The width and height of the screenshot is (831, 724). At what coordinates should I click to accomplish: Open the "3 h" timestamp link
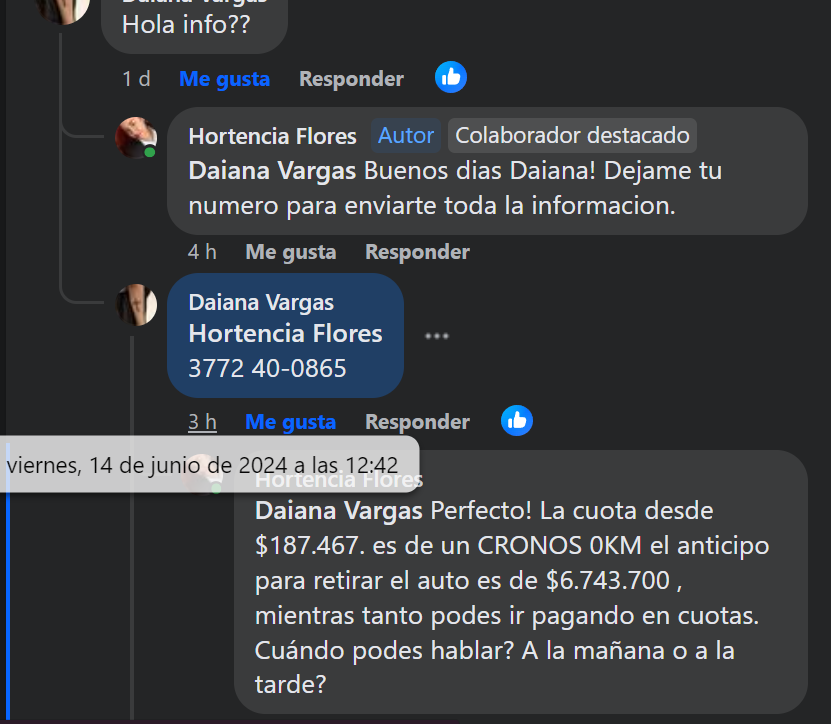pyautogui.click(x=202, y=422)
